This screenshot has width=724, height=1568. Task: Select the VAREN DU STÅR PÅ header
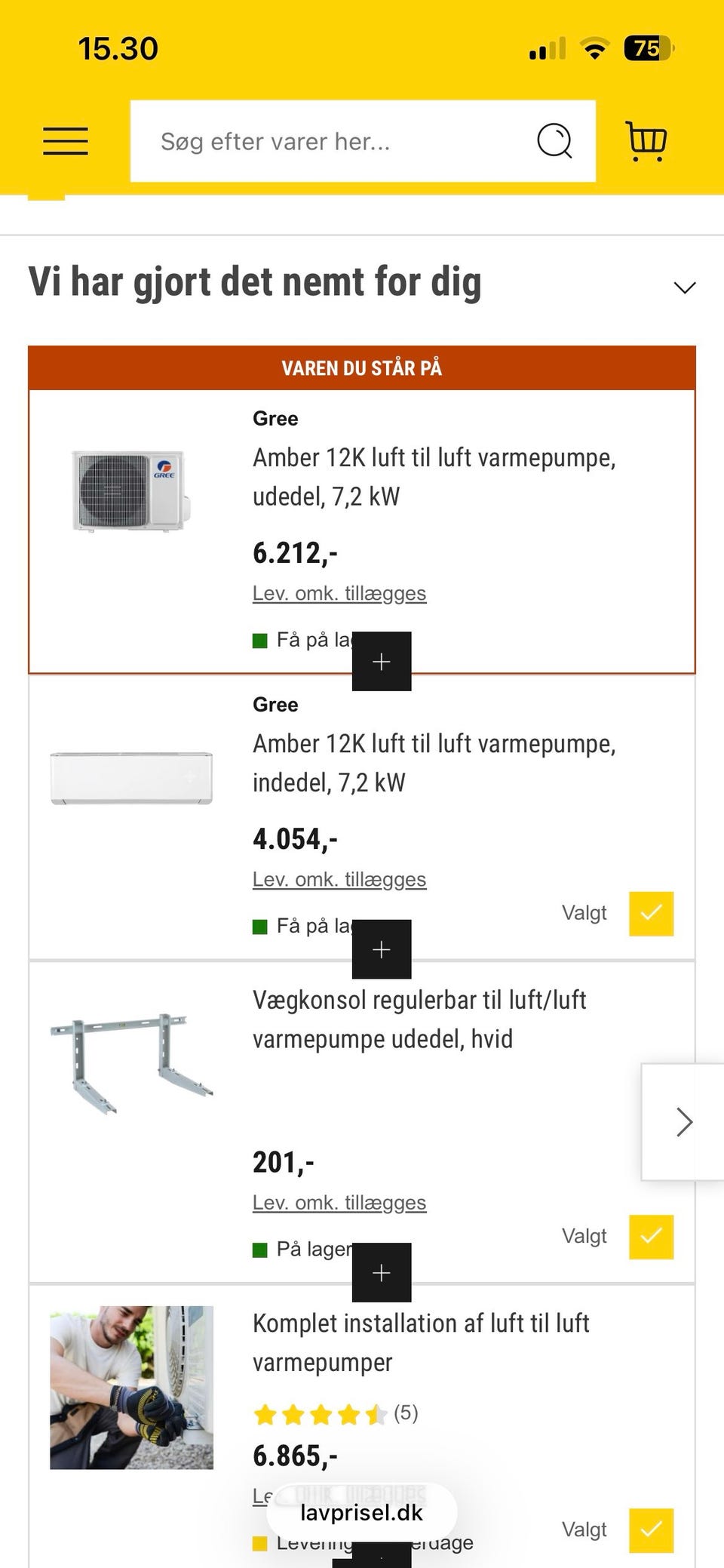click(362, 368)
